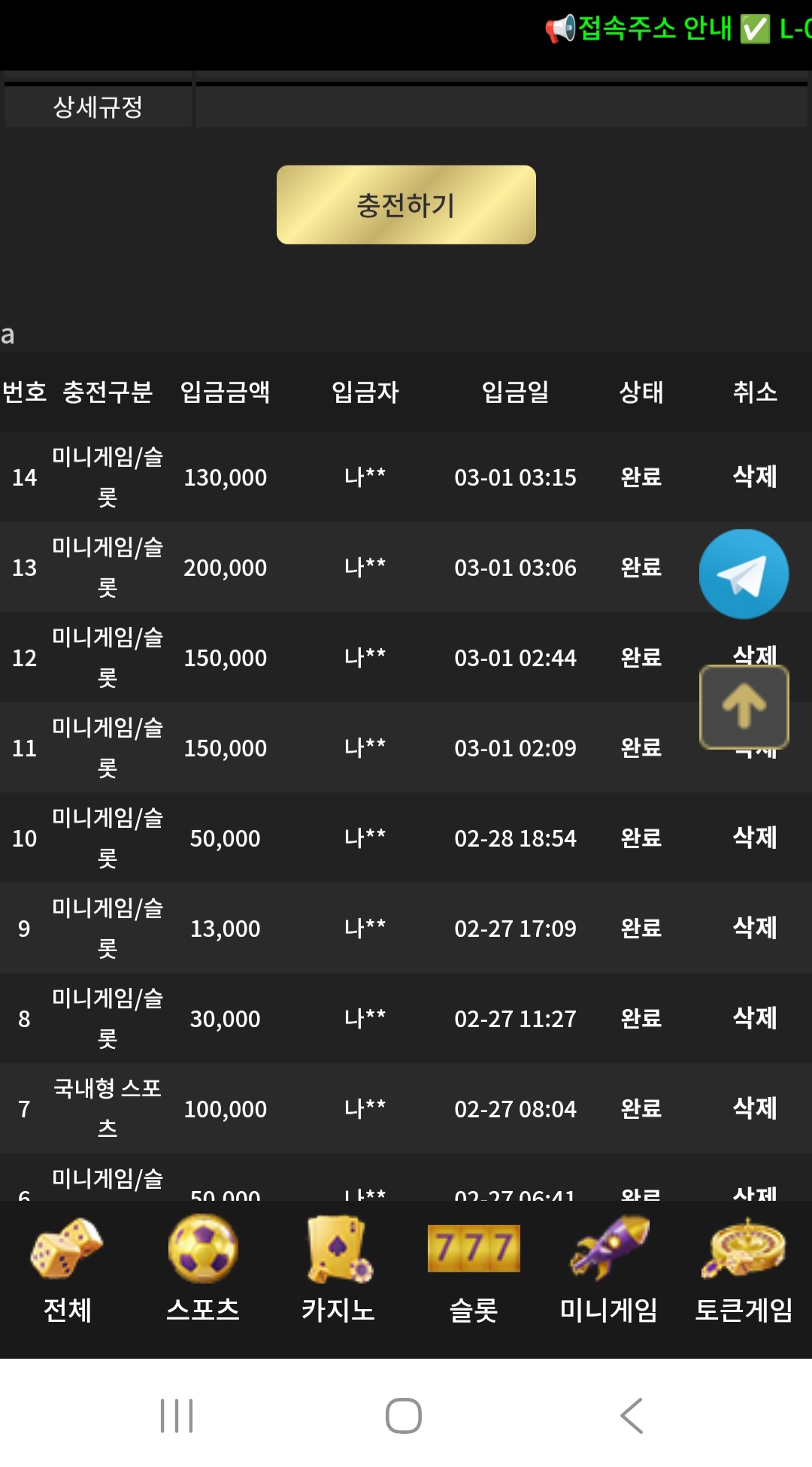Image resolution: width=812 pixels, height=1467 pixels.
Task: Jump to top with the up arrow button
Action: coord(744,707)
